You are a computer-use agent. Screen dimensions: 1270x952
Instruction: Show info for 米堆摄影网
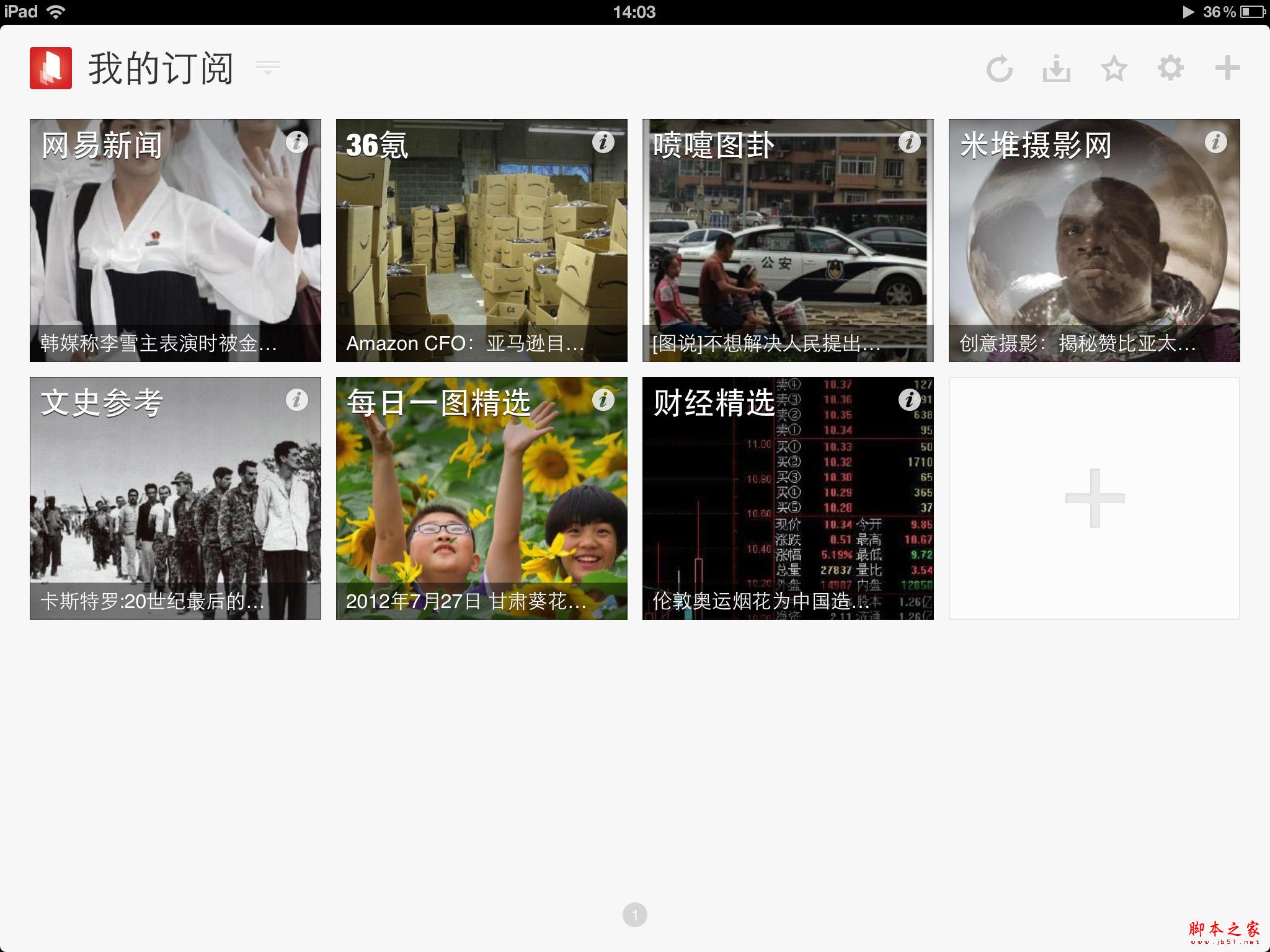1216,142
